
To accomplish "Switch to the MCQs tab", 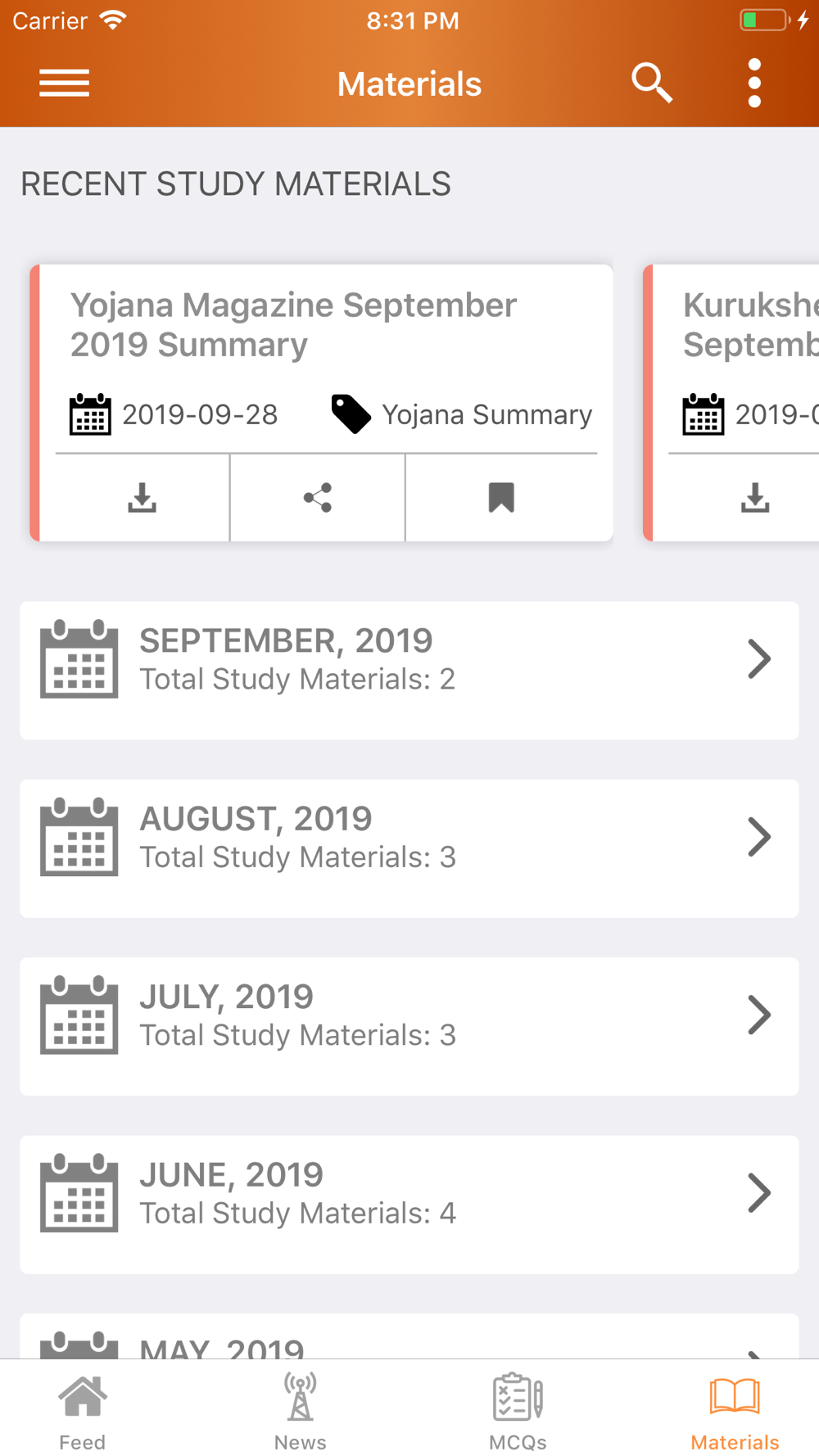I will tap(518, 1412).
